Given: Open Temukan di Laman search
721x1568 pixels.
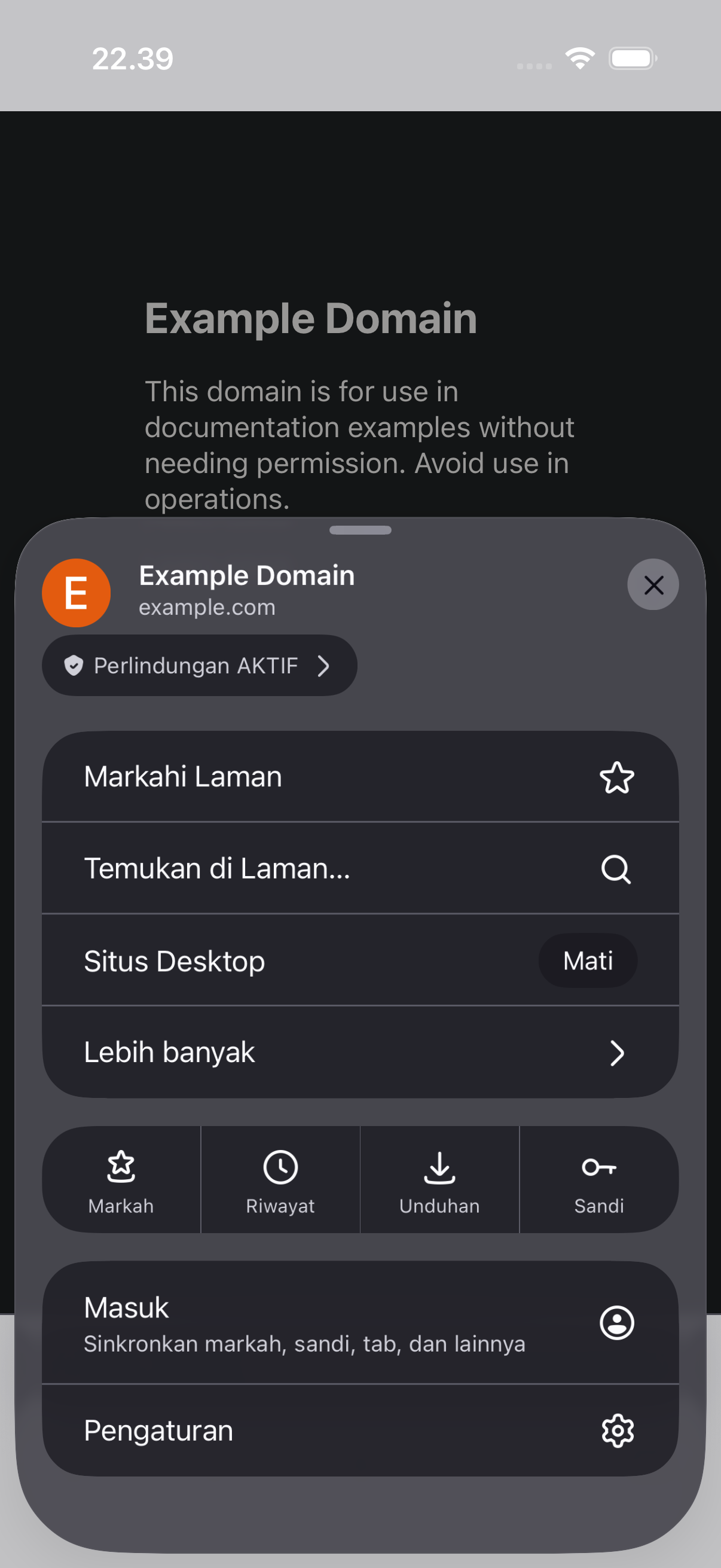Looking at the screenshot, I should coord(360,868).
